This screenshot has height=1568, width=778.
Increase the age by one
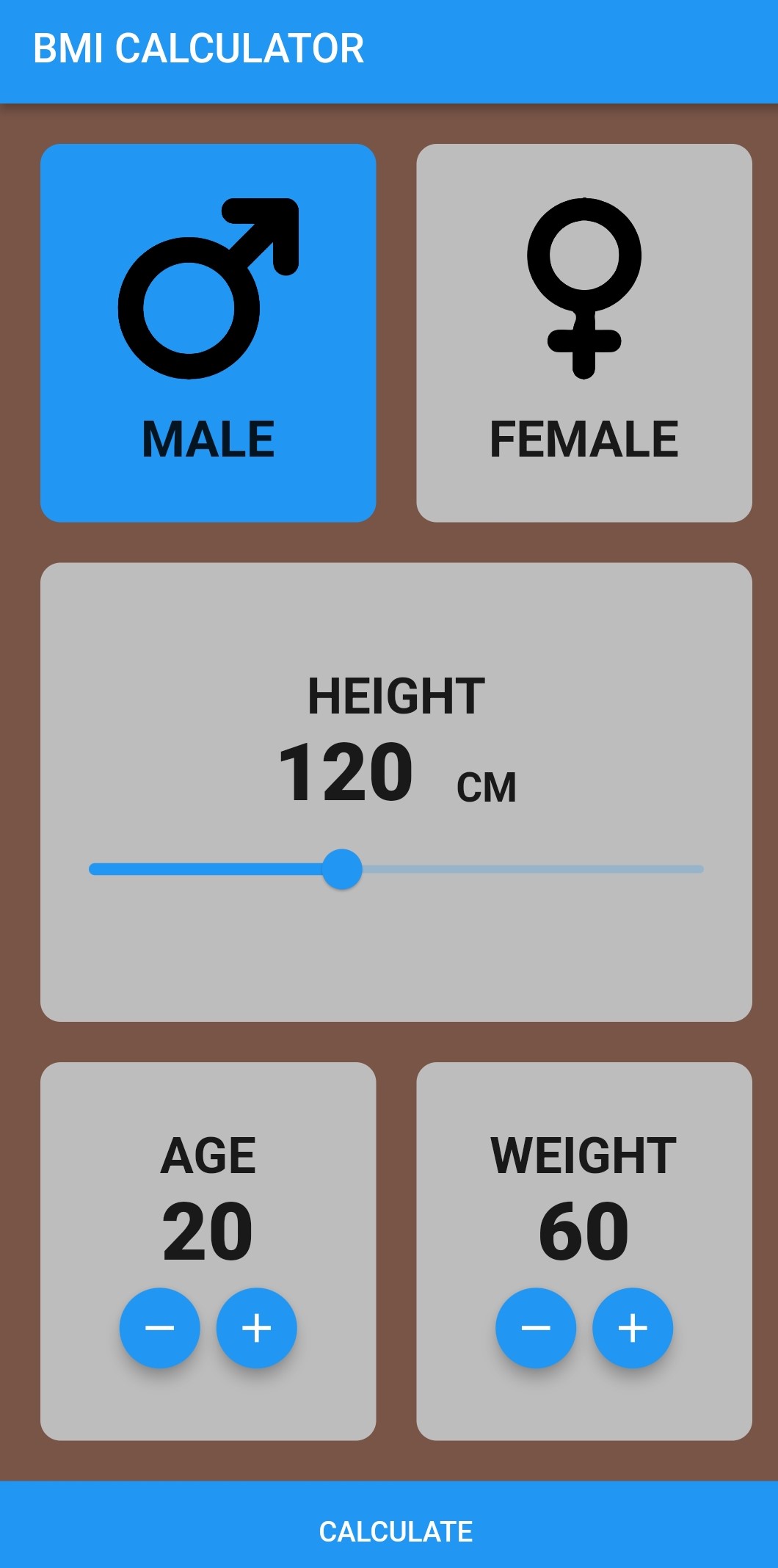256,1328
